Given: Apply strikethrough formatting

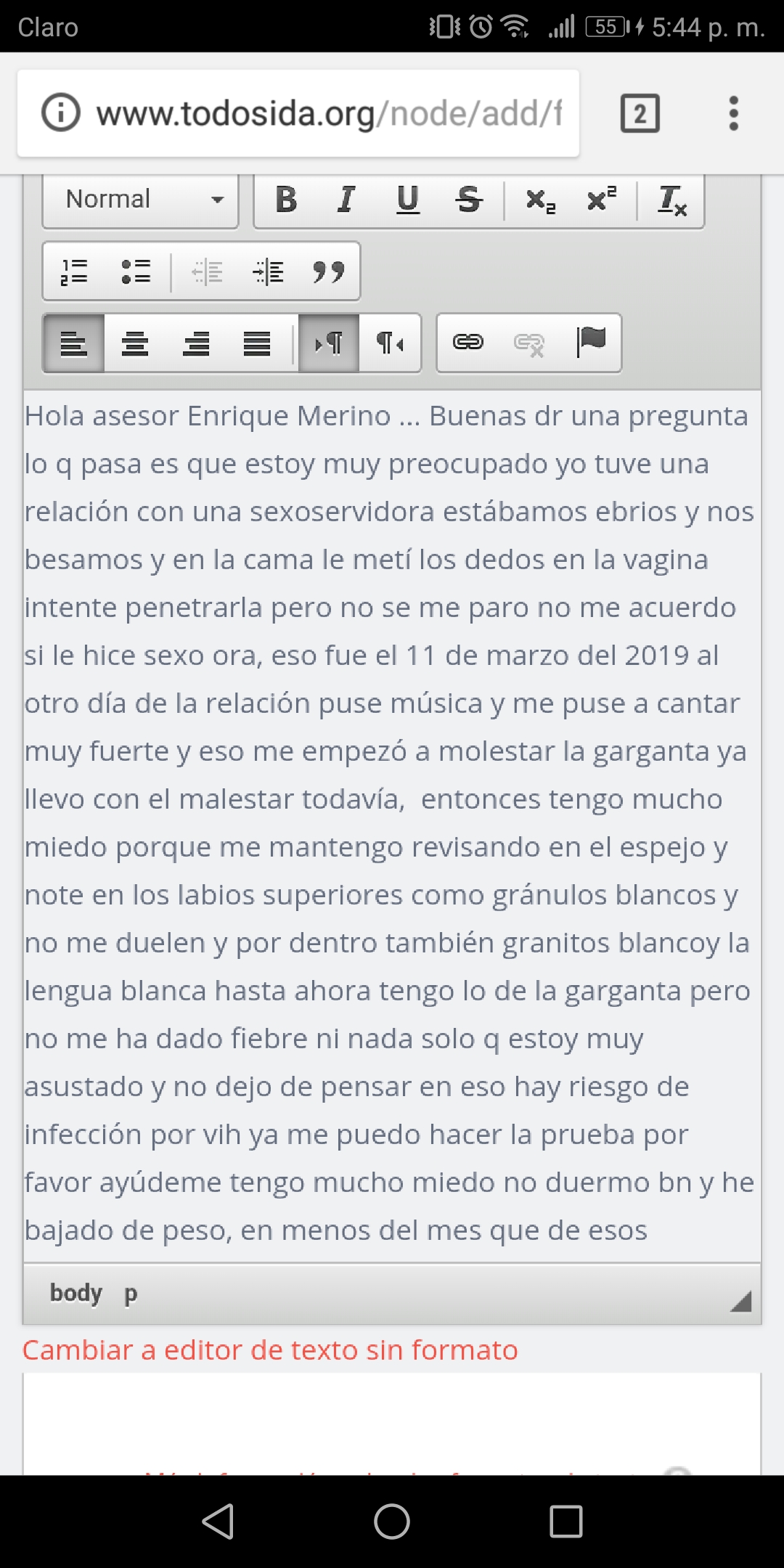Looking at the screenshot, I should tap(469, 200).
